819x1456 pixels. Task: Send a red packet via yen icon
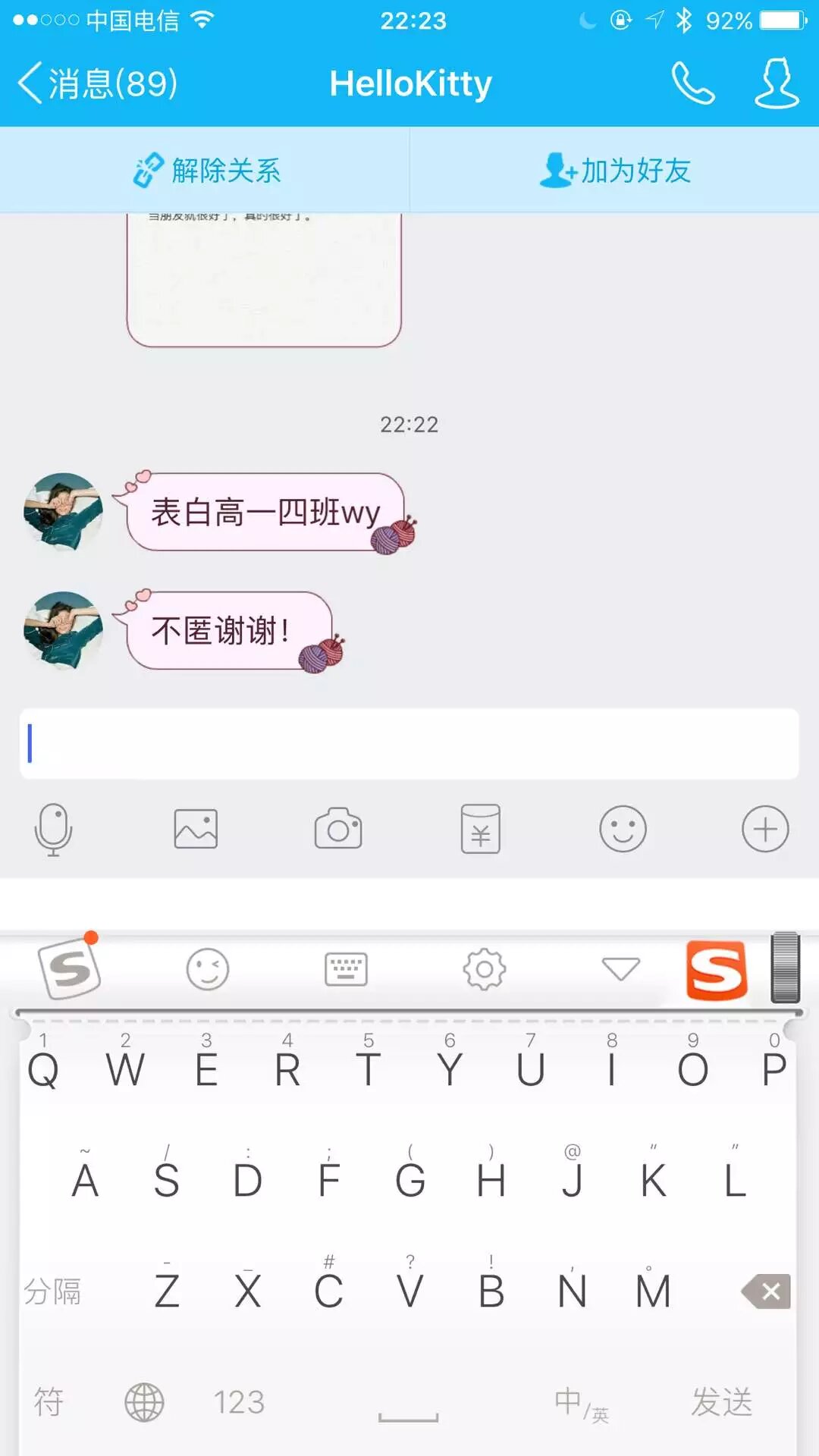point(480,829)
